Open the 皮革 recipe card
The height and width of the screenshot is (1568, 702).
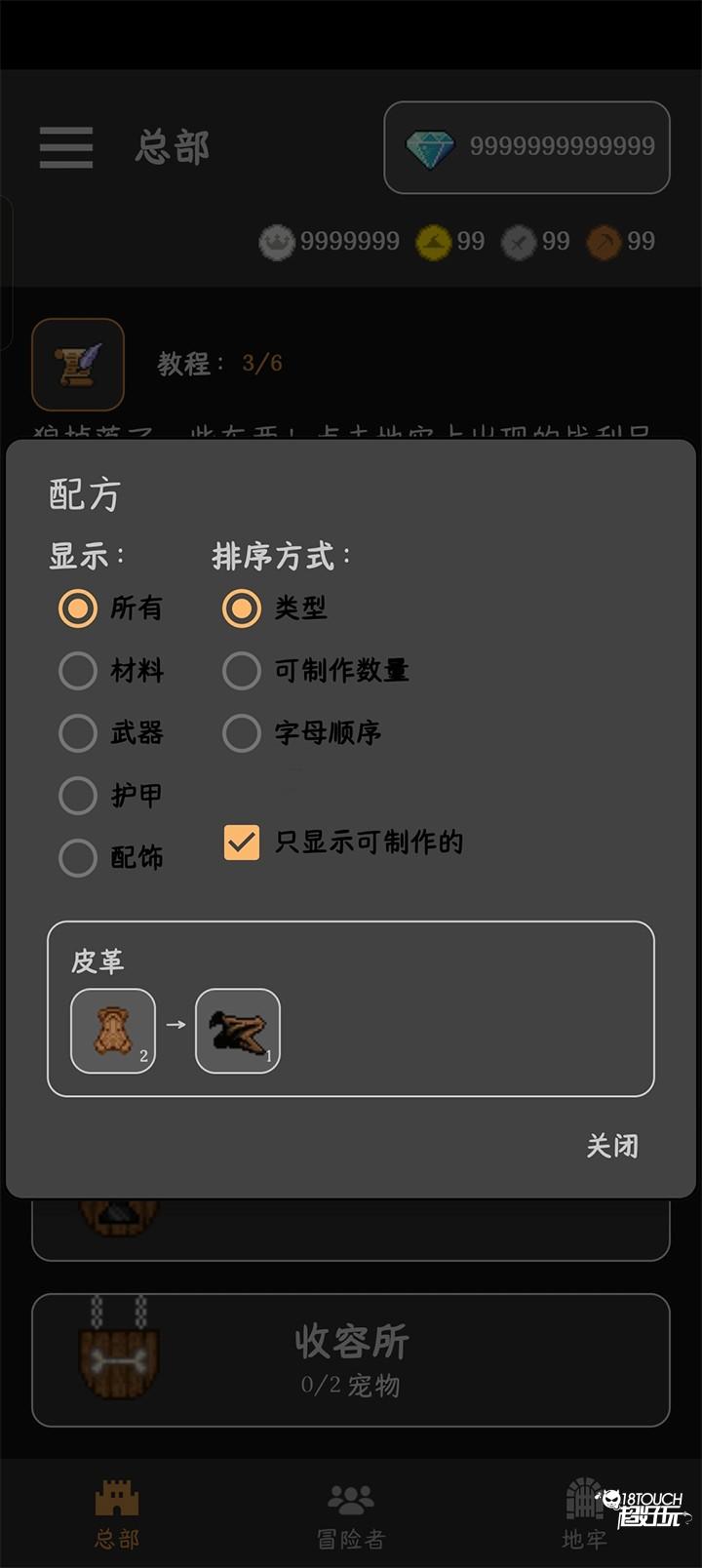click(351, 1008)
